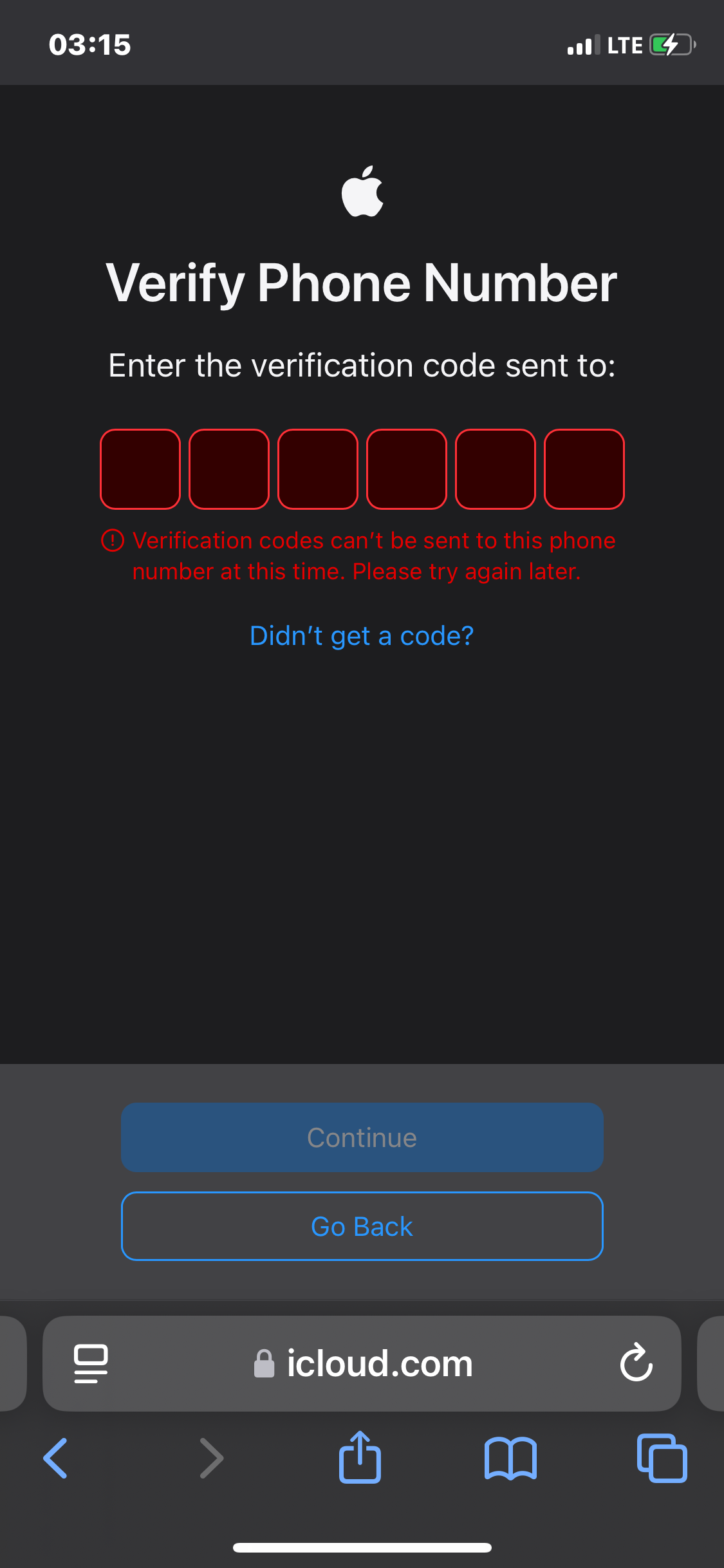Open Safari page settings menu
724x1568 pixels.
point(91,1363)
